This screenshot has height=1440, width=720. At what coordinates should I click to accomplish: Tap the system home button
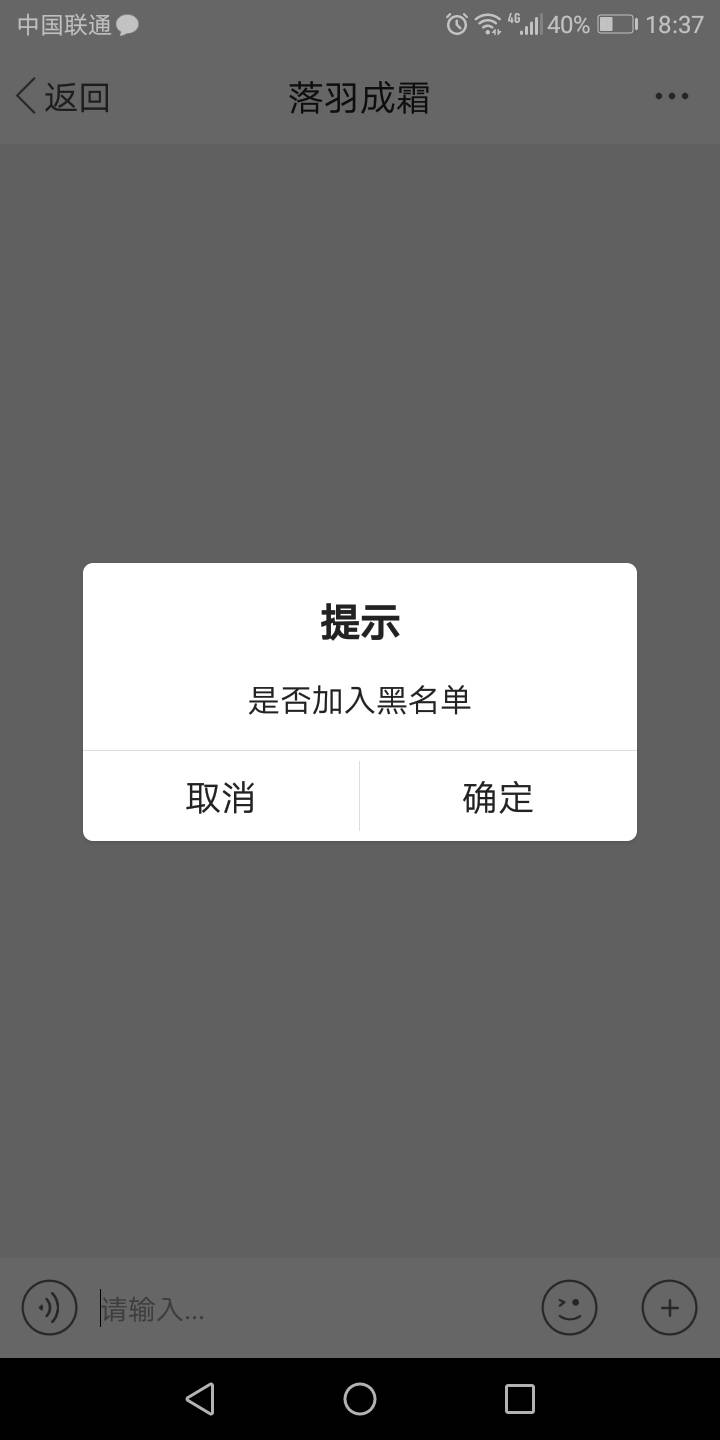pos(360,1398)
